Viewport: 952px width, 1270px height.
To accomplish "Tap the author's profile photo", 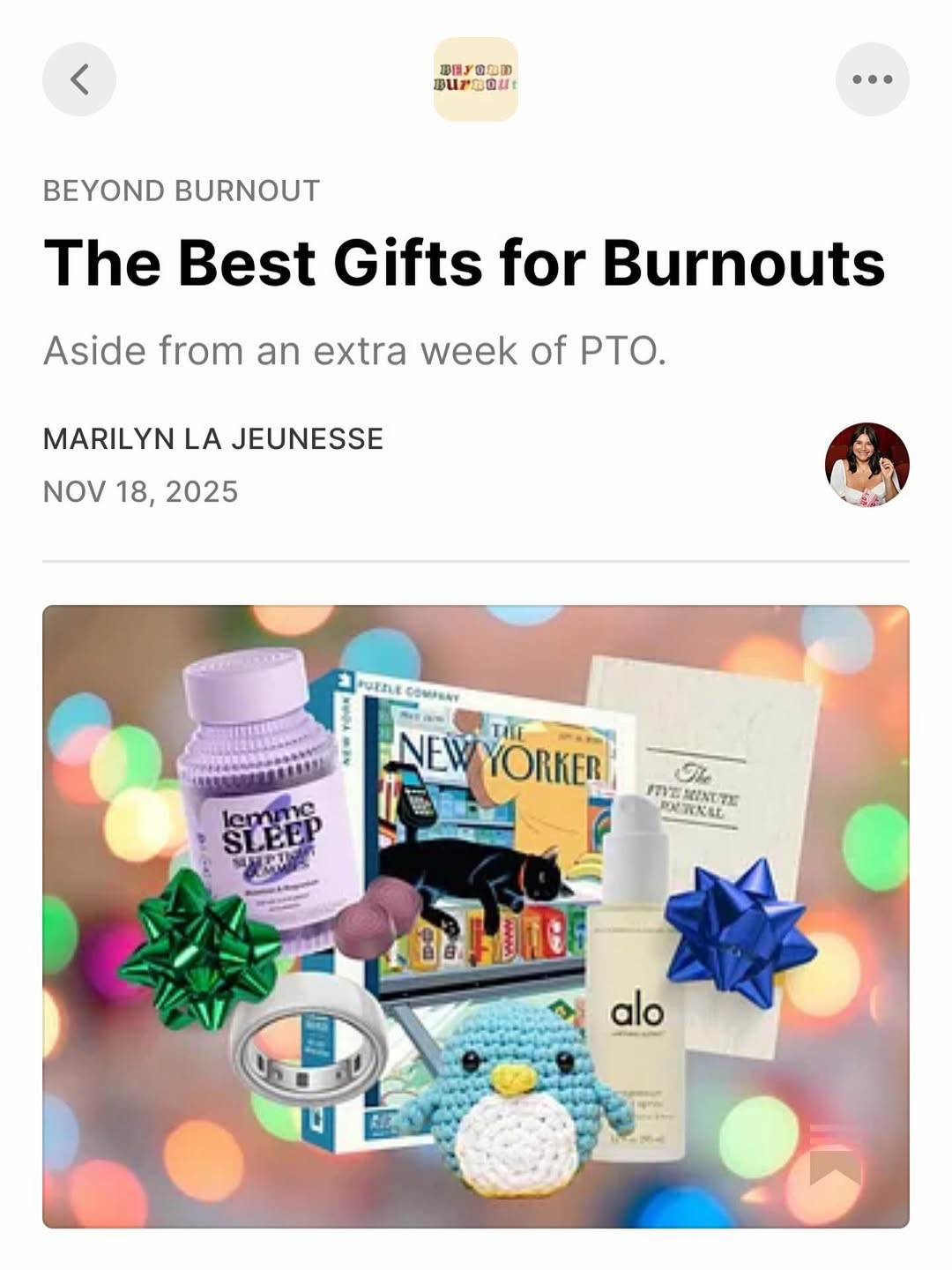I will click(x=866, y=465).
